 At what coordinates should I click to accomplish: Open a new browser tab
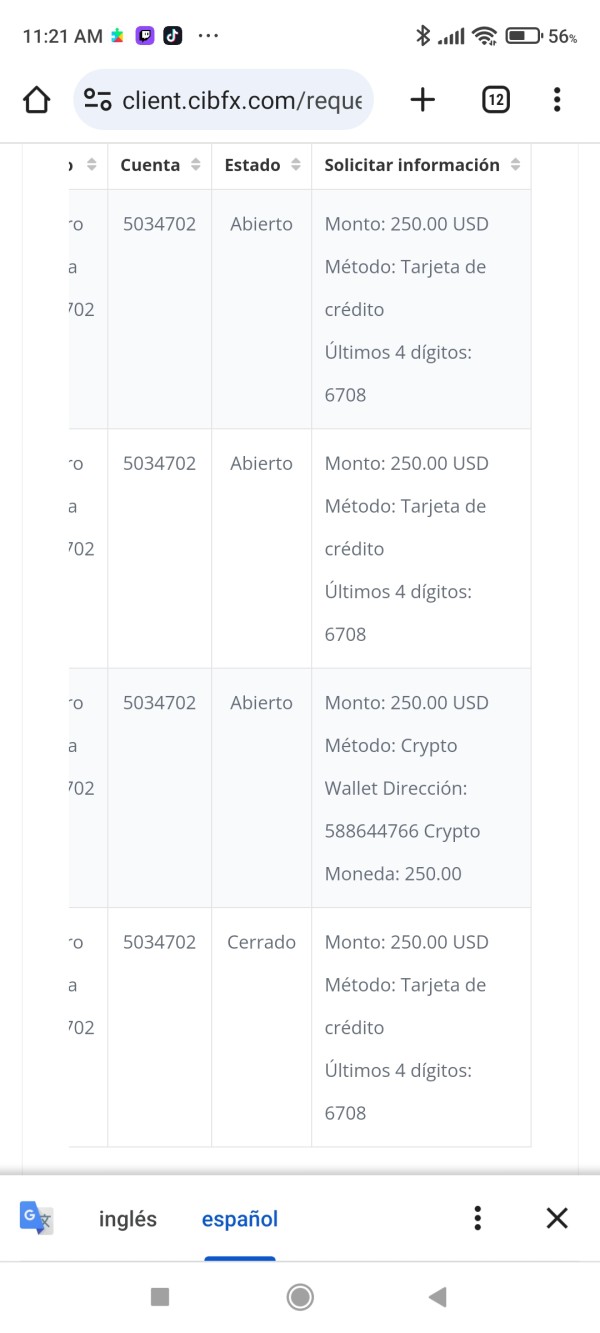pos(423,100)
